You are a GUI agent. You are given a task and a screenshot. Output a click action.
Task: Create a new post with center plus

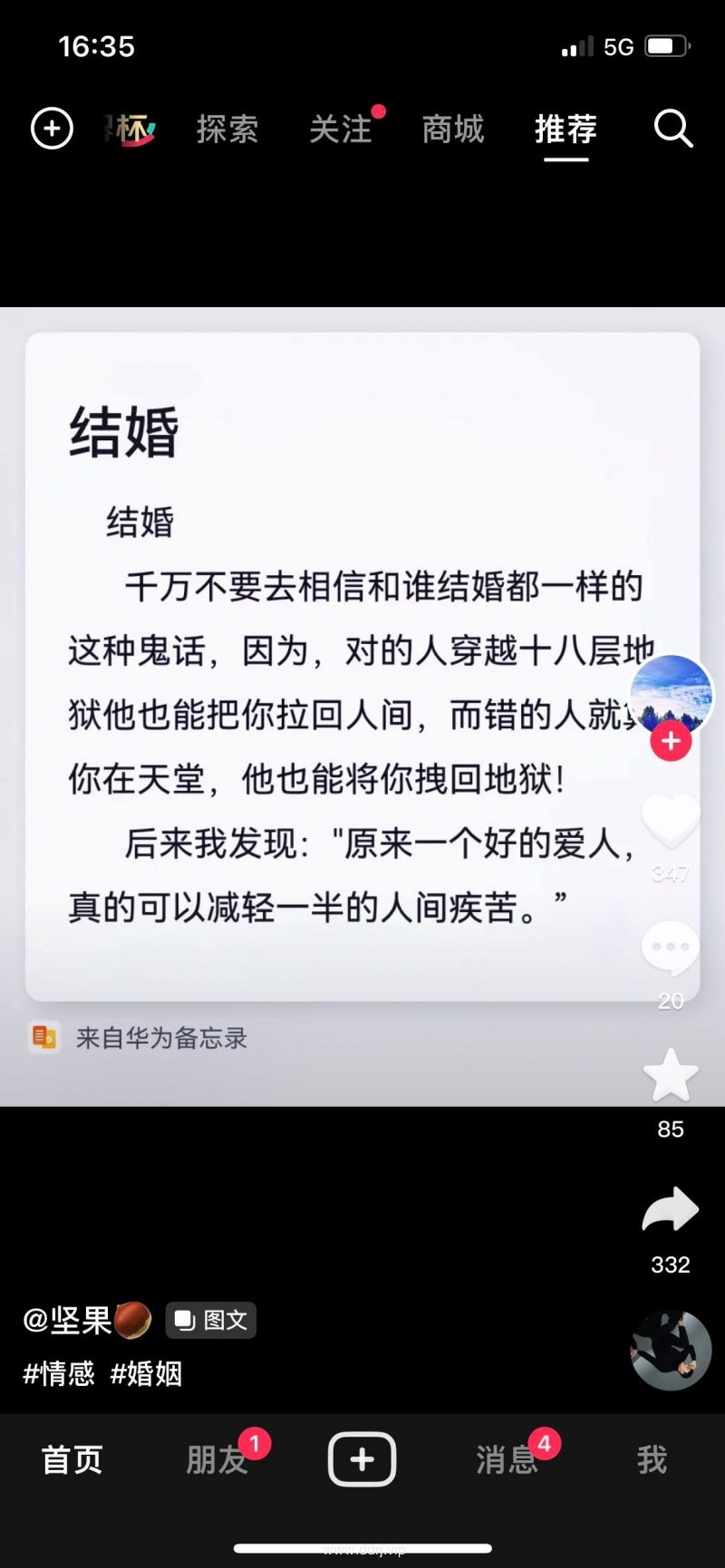362,1459
